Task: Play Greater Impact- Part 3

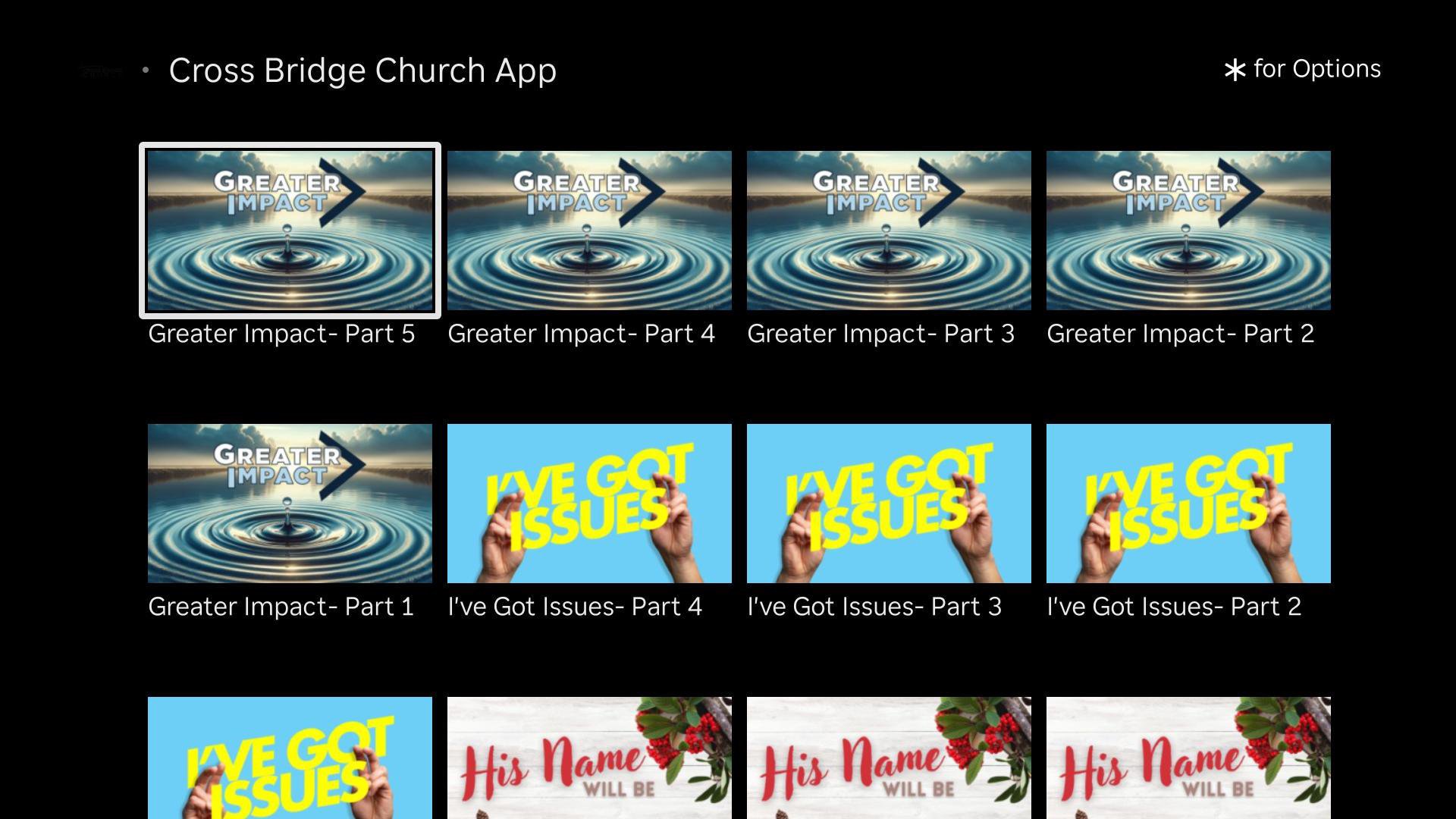Action: pyautogui.click(x=889, y=231)
